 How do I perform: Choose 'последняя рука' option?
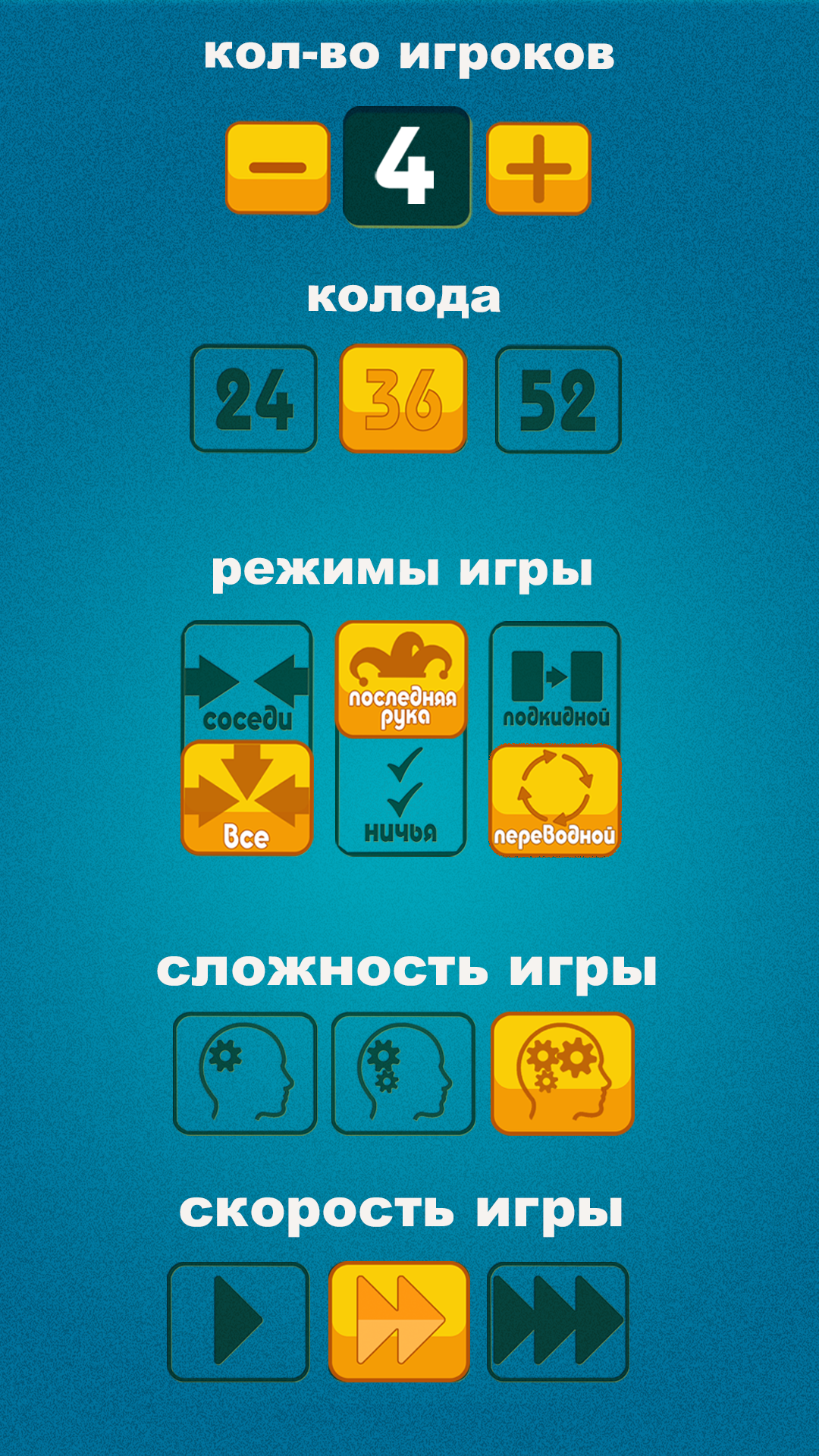[x=401, y=679]
